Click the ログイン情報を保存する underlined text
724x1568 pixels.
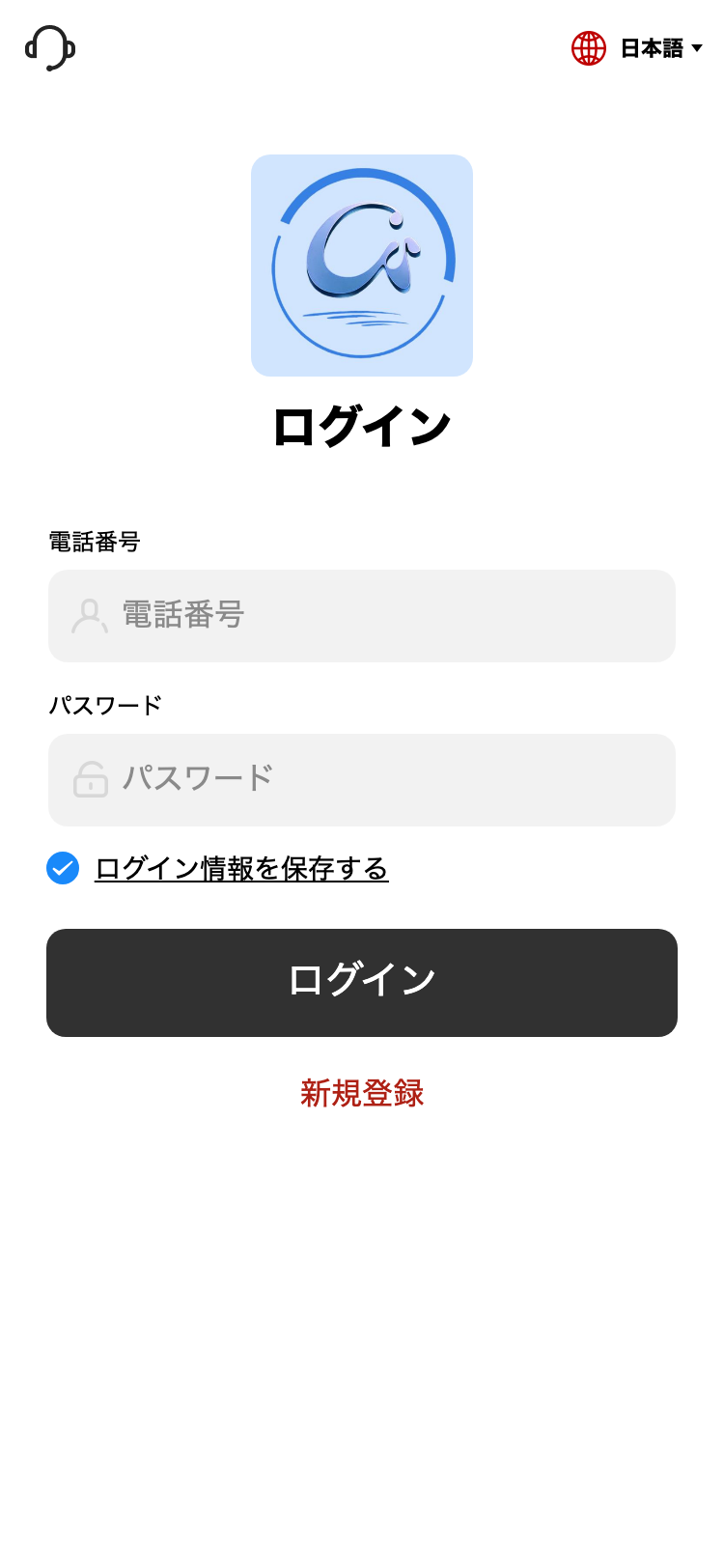(239, 868)
